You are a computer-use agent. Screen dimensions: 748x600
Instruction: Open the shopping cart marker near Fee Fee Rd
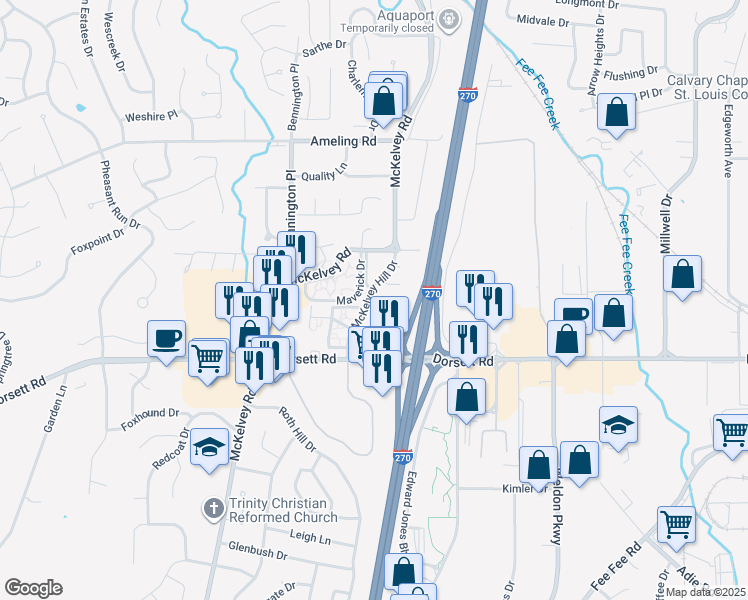677,522
